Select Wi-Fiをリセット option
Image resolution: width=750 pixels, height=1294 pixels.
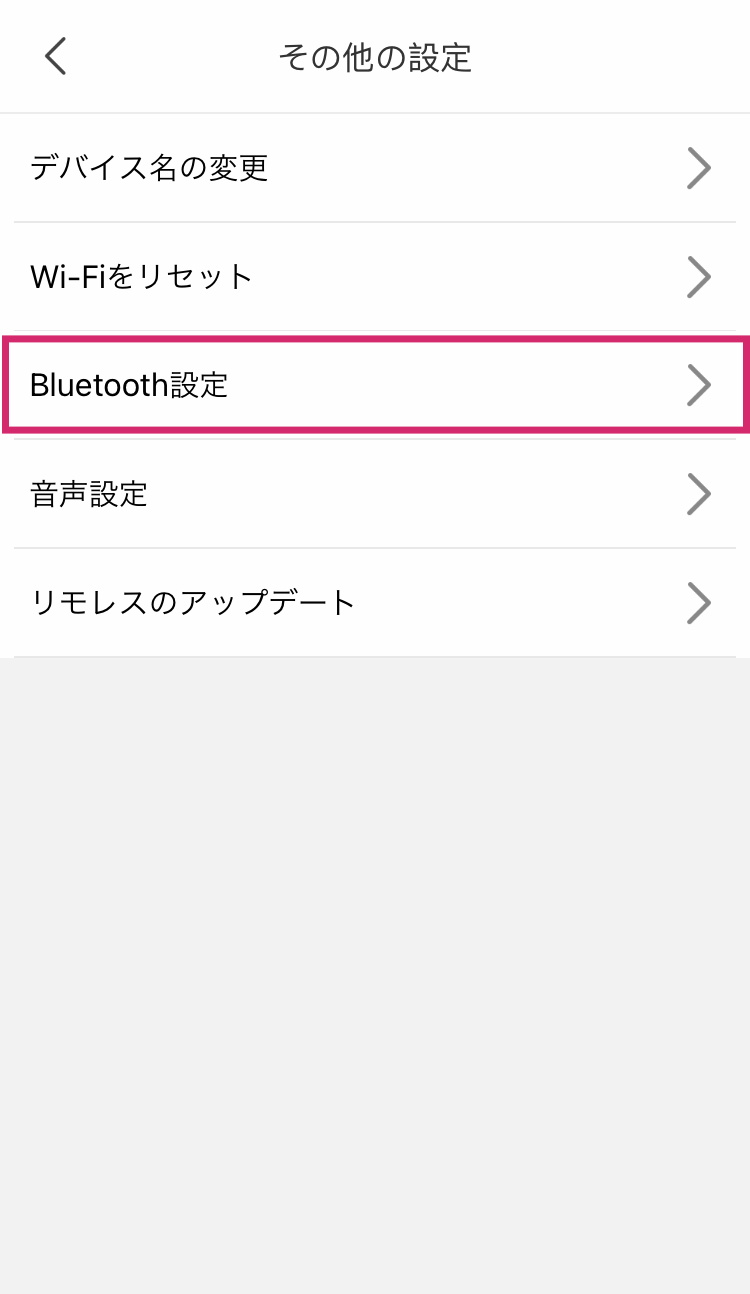375,277
